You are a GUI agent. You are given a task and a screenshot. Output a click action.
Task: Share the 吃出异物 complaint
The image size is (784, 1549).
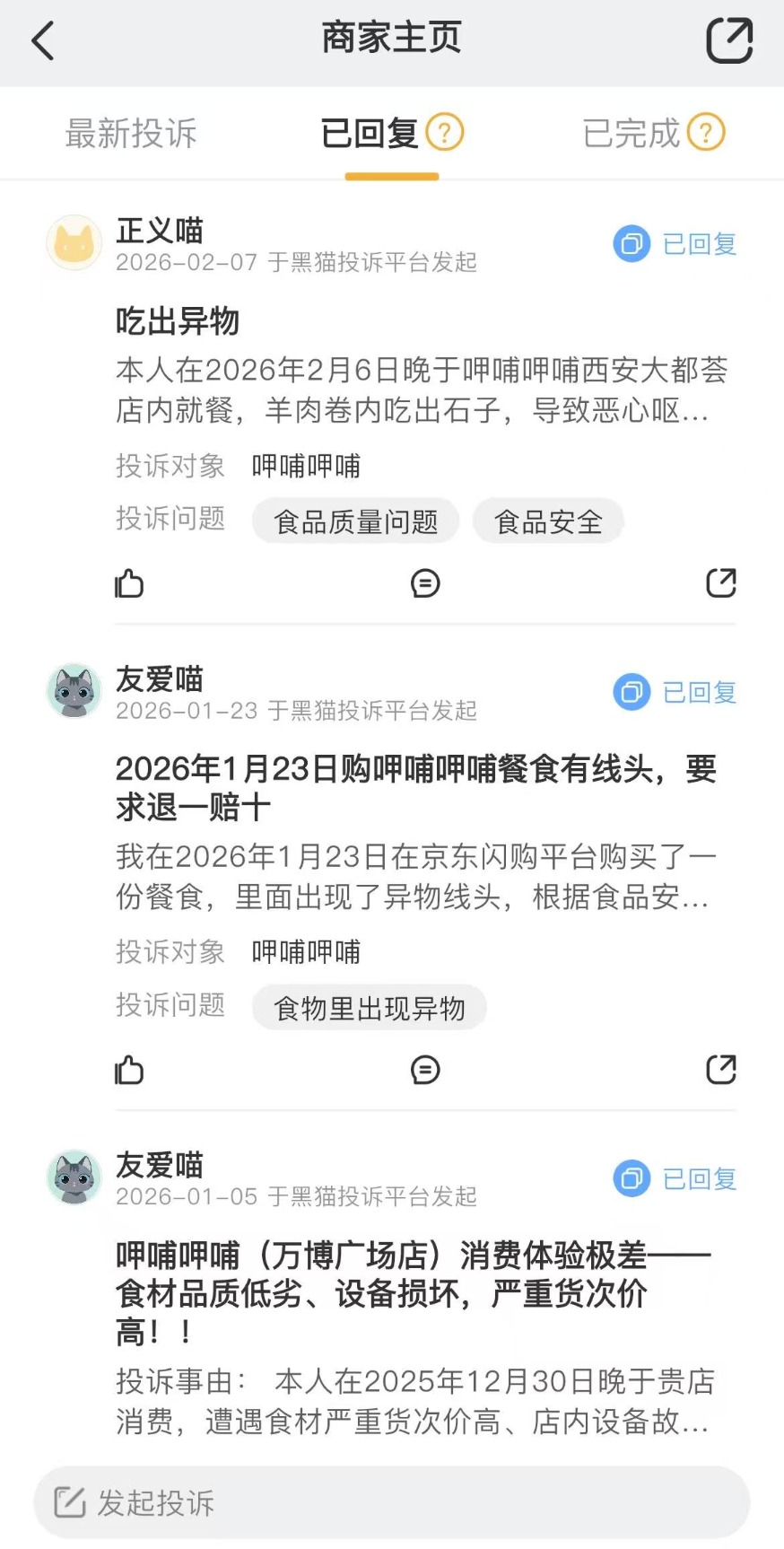point(721,583)
